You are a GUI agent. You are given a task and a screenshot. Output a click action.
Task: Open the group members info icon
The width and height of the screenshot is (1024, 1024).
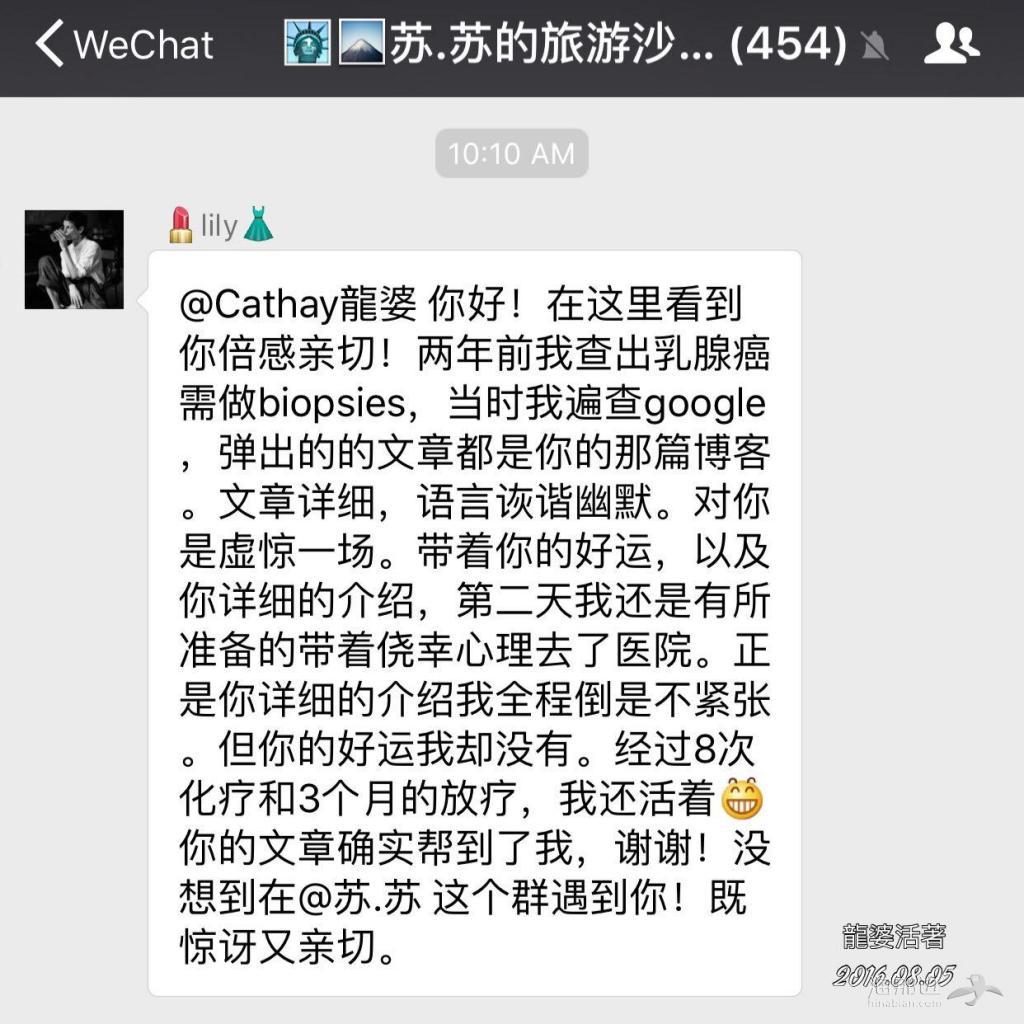click(951, 45)
